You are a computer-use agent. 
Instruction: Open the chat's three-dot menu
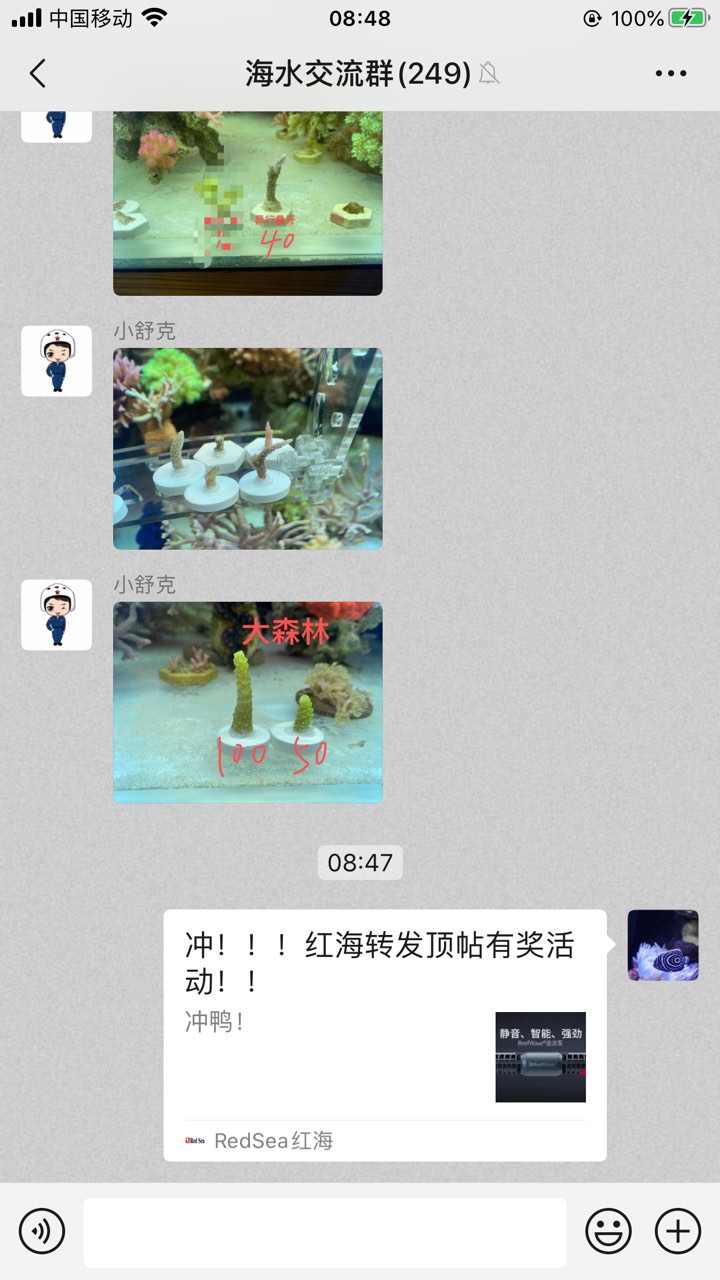click(670, 73)
